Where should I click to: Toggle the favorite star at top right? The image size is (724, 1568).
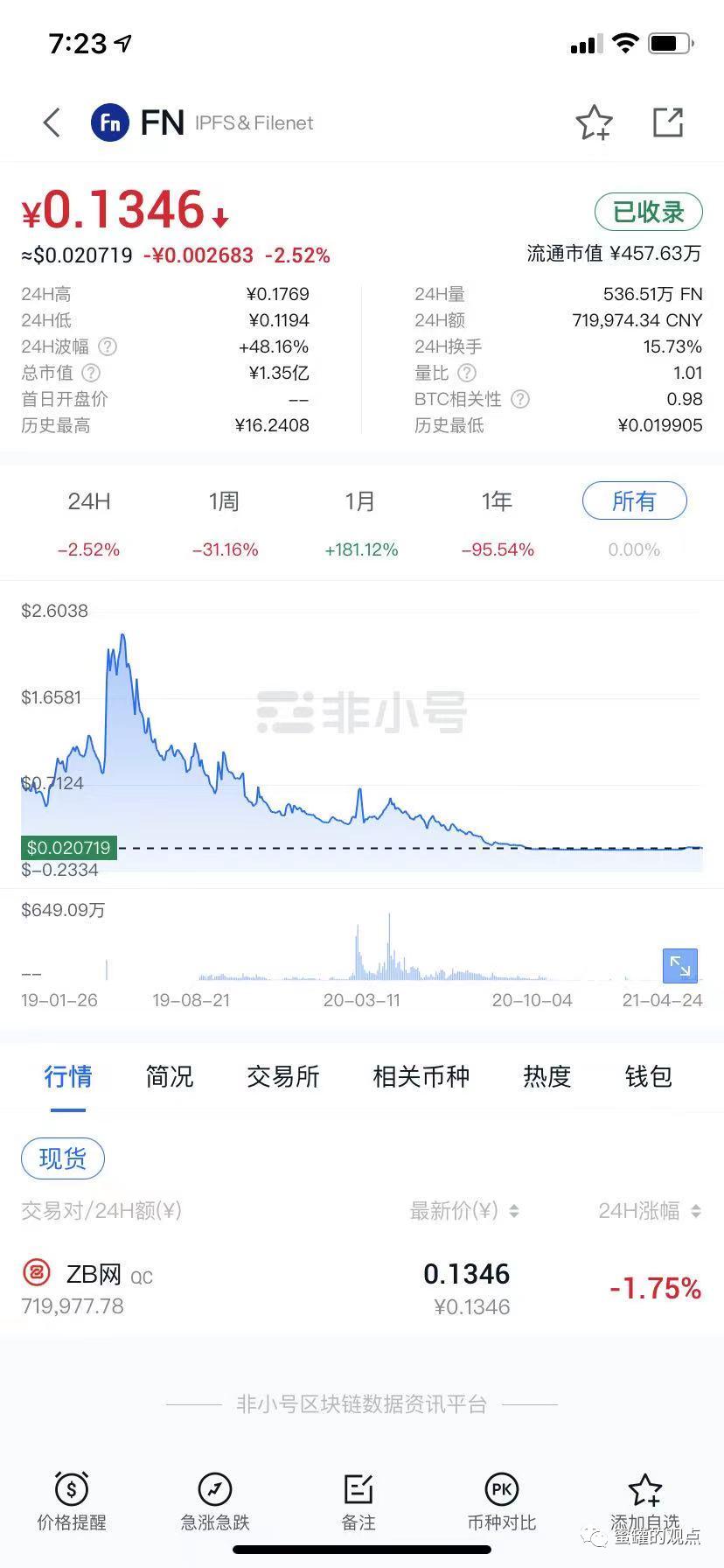pos(594,122)
